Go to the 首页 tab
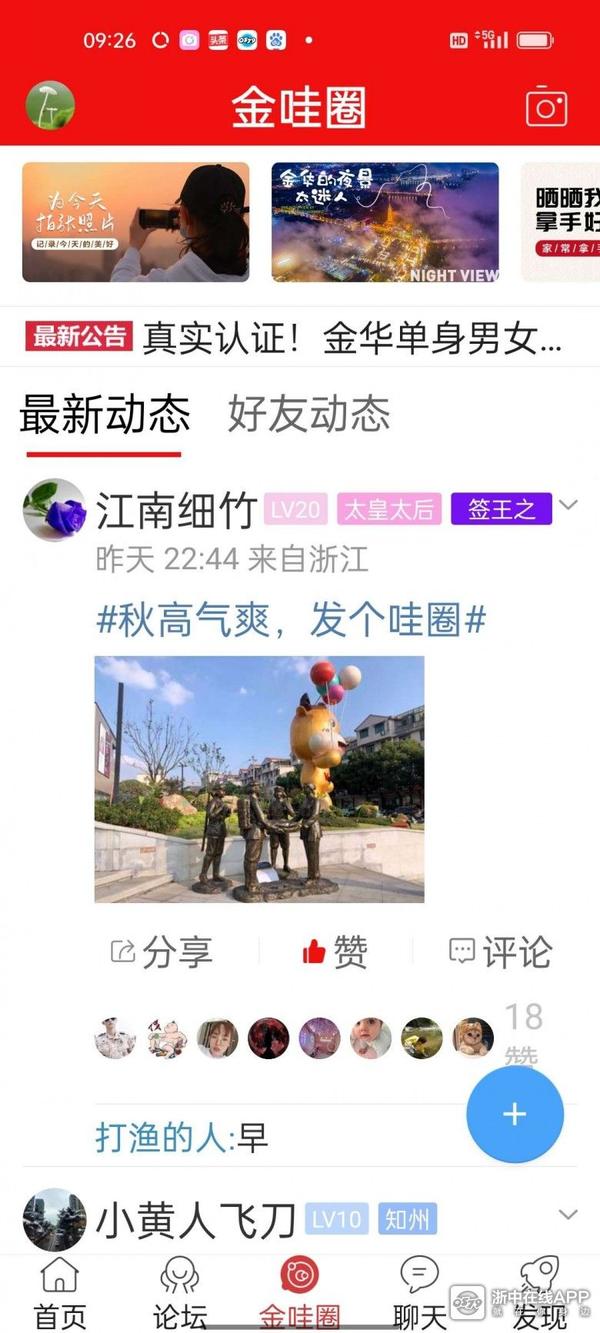 (x=60, y=1293)
